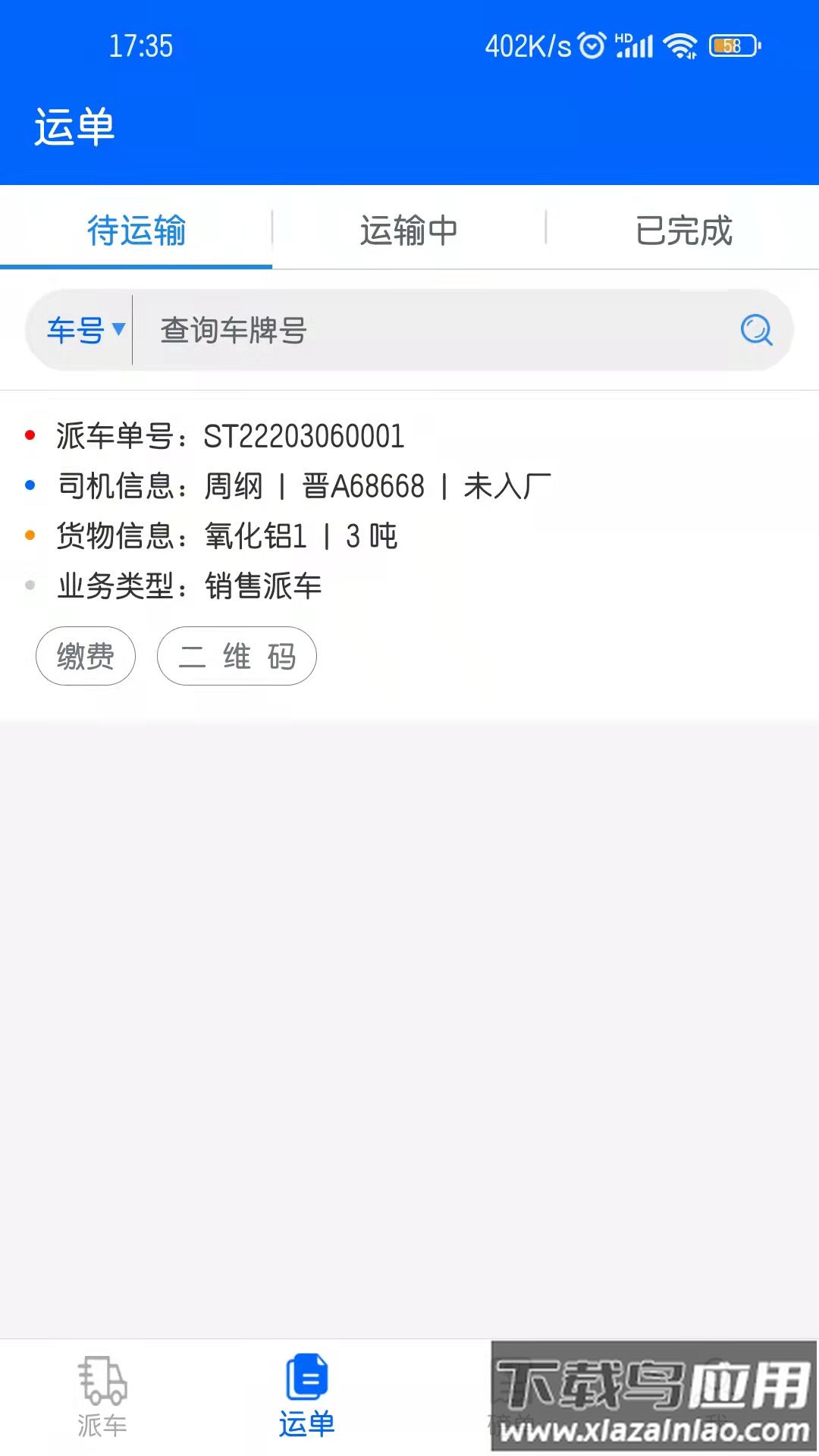819x1456 pixels.
Task: Open the 二维码 QR code button
Action: (237, 657)
